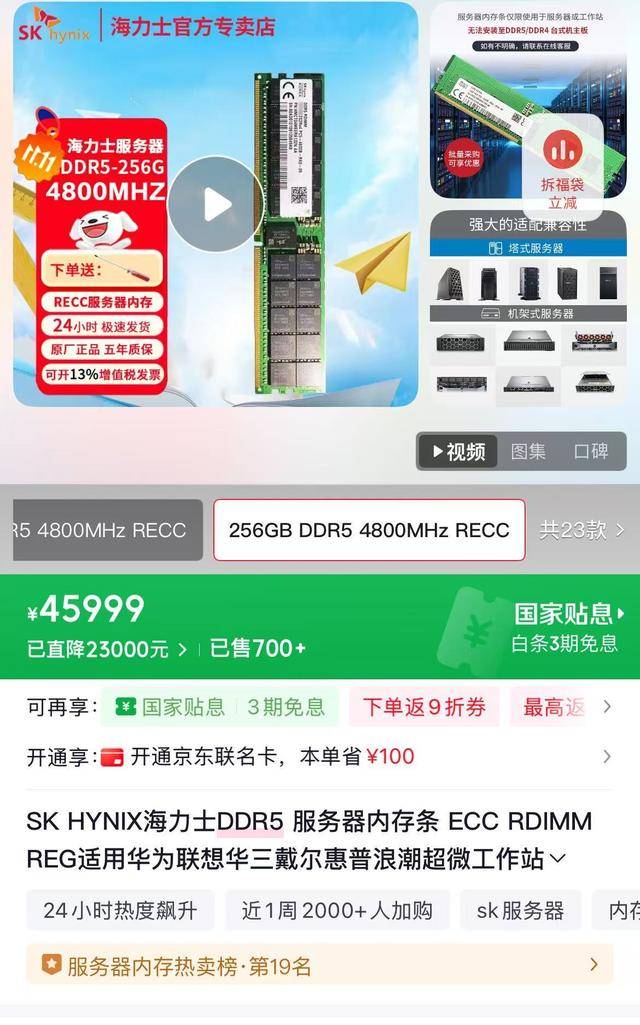Screen dimensions: 640x1025
Task: Tap the 24小时热度飙升 chip
Action: pos(120,910)
